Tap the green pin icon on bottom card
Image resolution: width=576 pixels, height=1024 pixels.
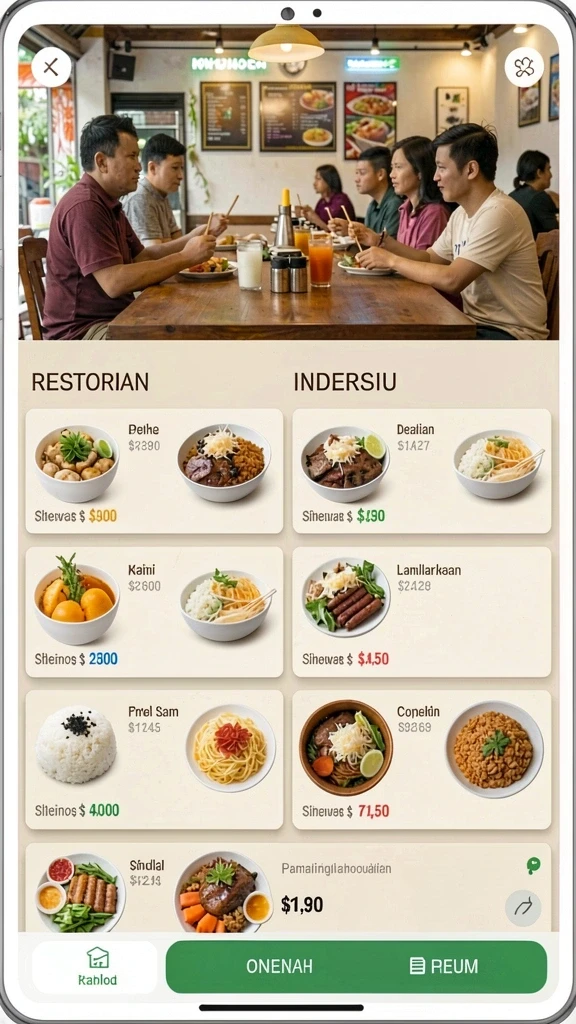(x=534, y=866)
